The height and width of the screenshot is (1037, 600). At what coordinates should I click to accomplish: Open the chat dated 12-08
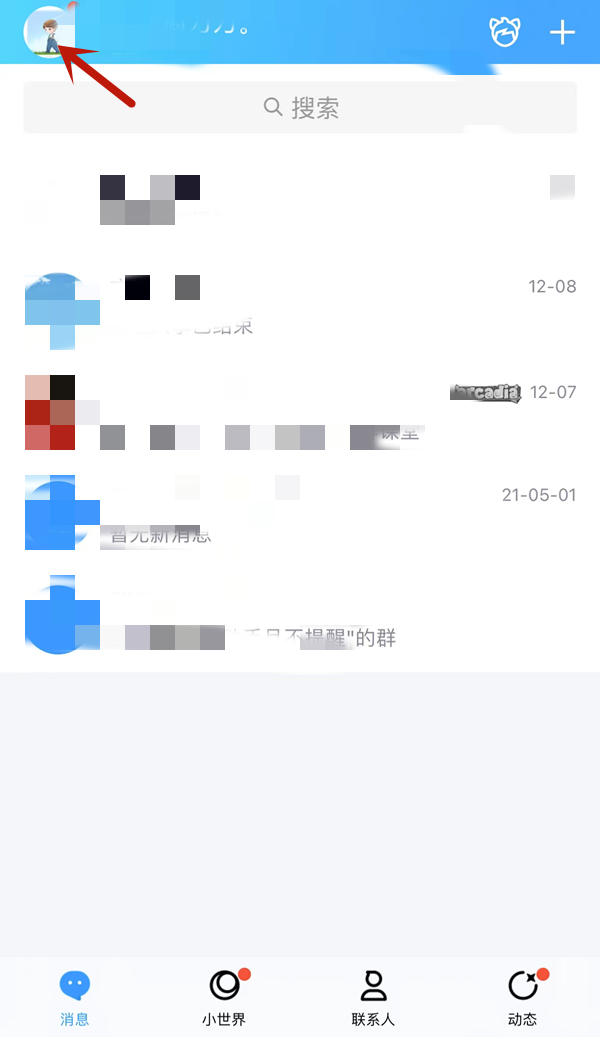[x=300, y=310]
